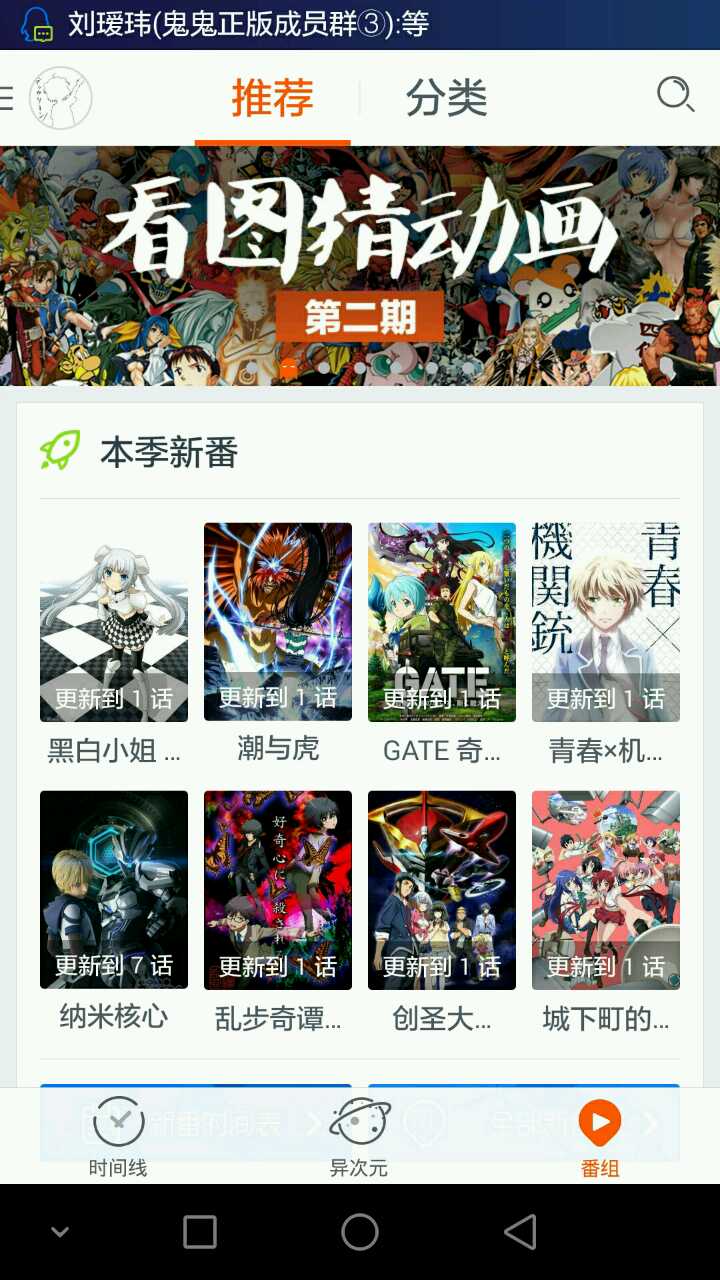Viewport: 720px width, 1280px height.
Task: Open the profile avatar drawer
Action: pyautogui.click(x=60, y=98)
